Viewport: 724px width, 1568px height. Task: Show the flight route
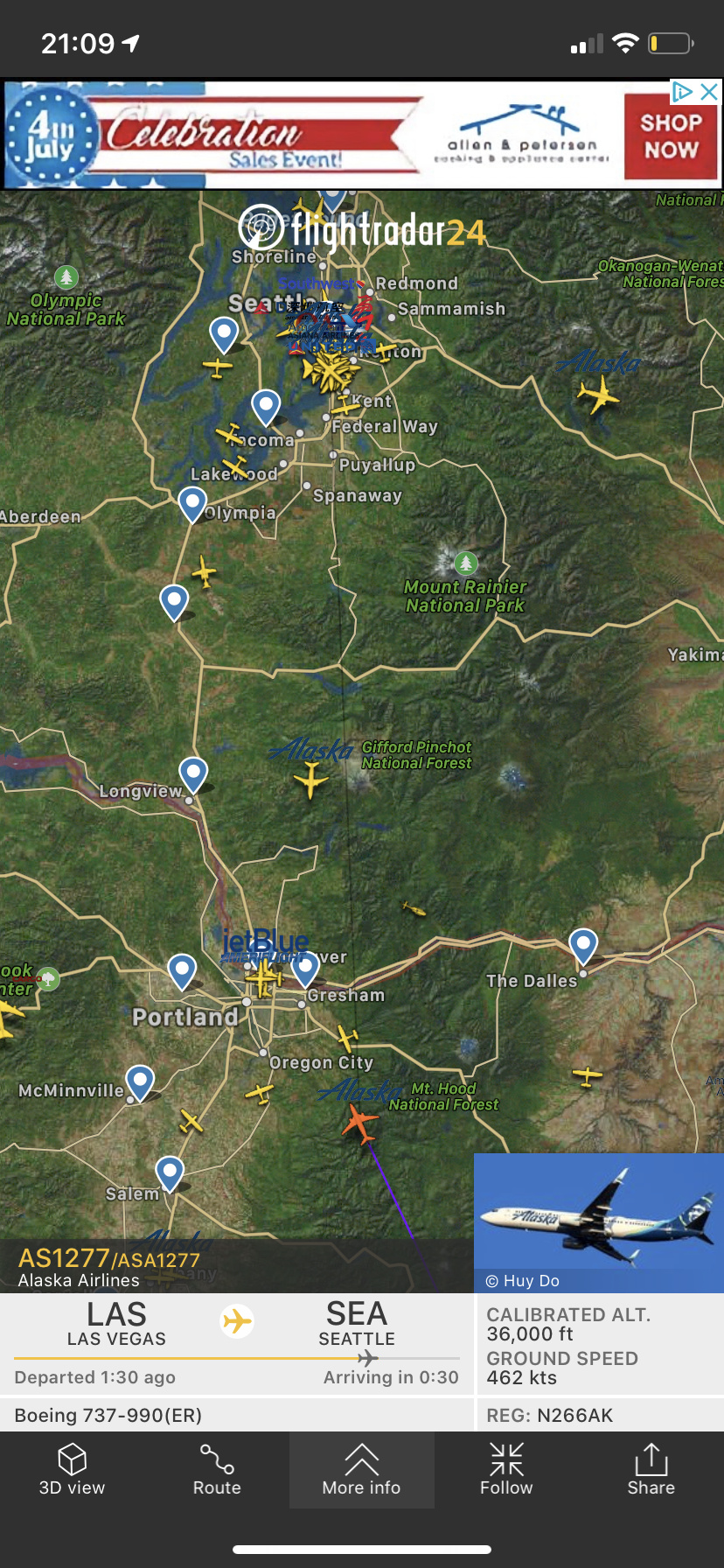pyautogui.click(x=217, y=1470)
